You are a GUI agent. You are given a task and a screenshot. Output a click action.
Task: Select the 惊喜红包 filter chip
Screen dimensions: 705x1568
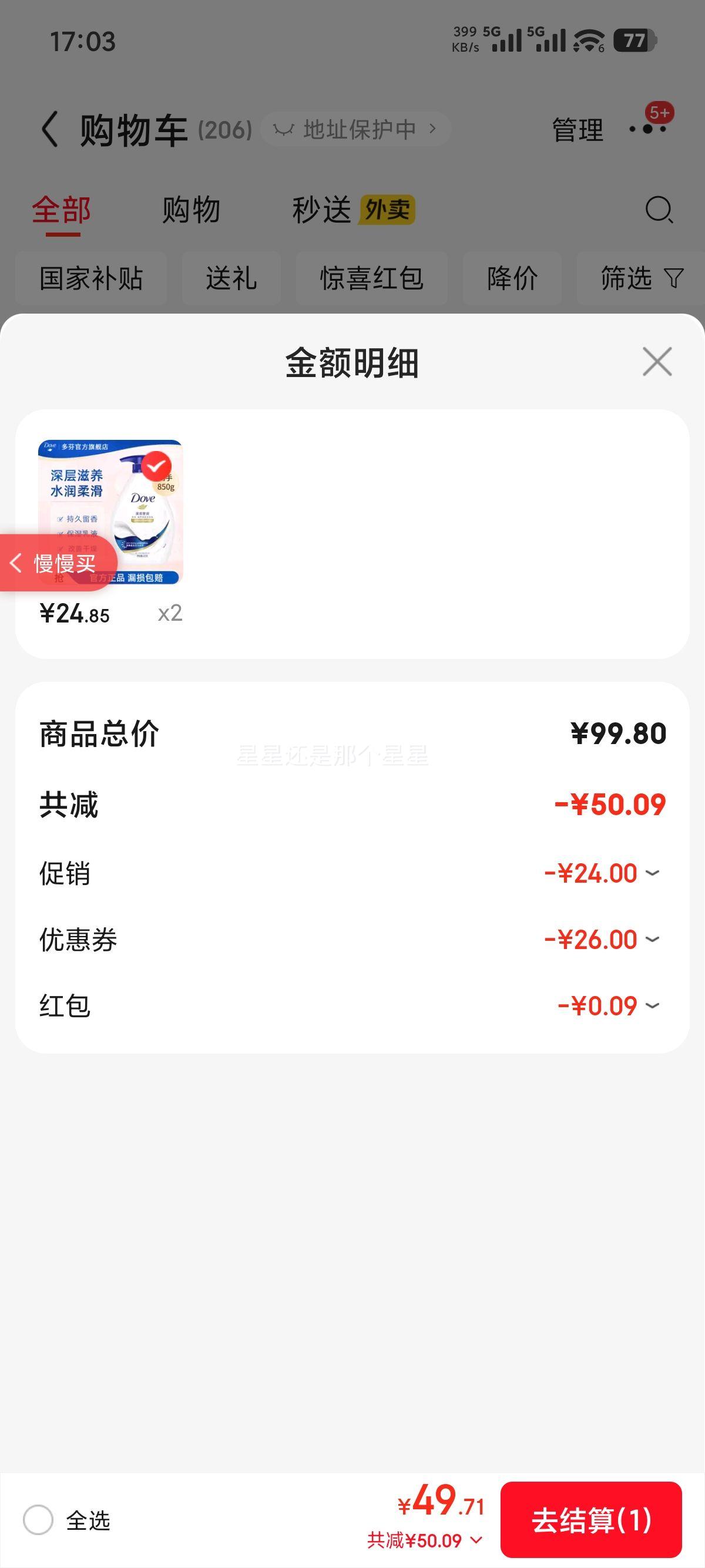click(x=371, y=278)
